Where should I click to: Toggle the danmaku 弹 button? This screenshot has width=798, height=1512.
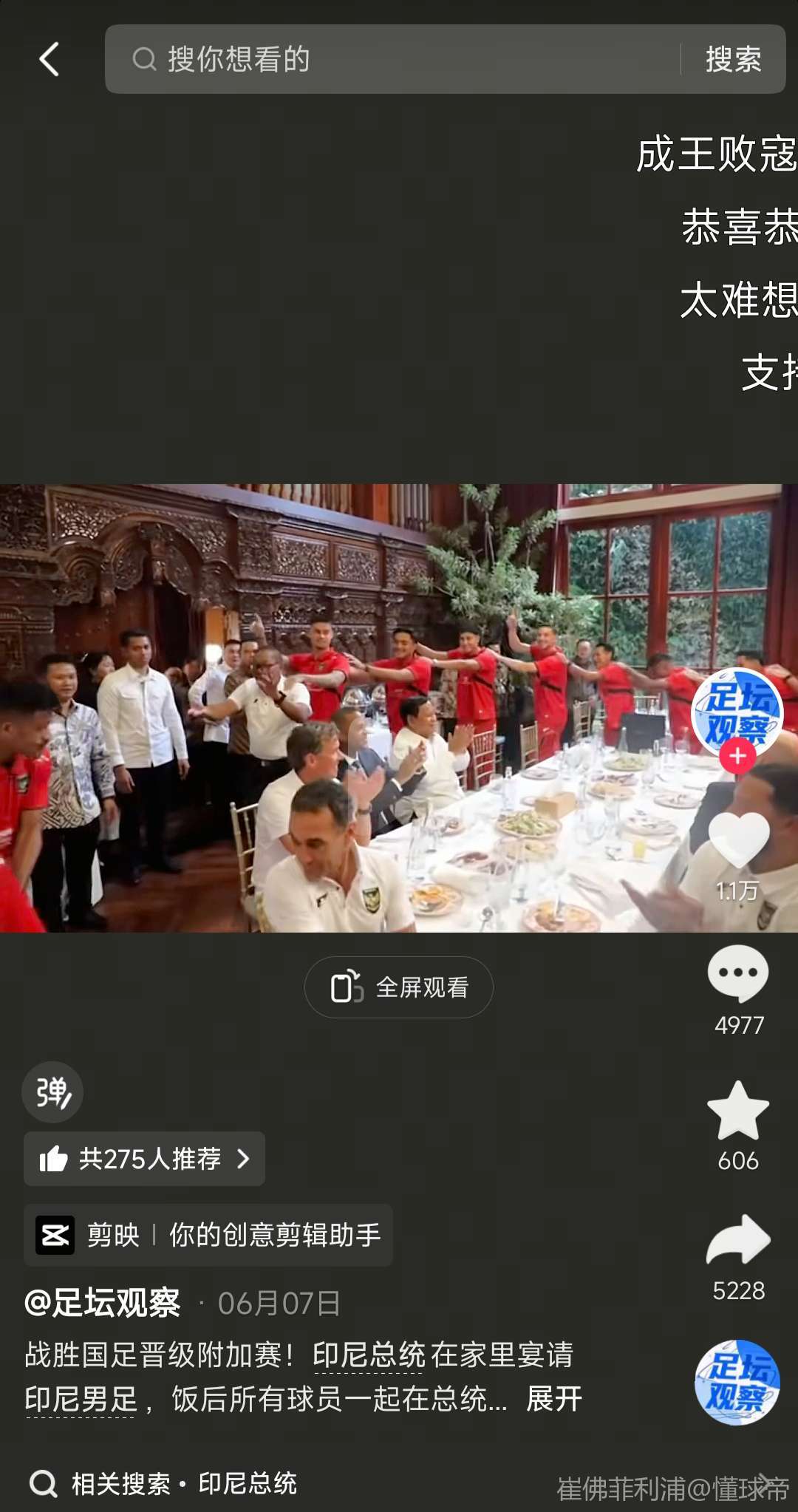click(52, 1092)
